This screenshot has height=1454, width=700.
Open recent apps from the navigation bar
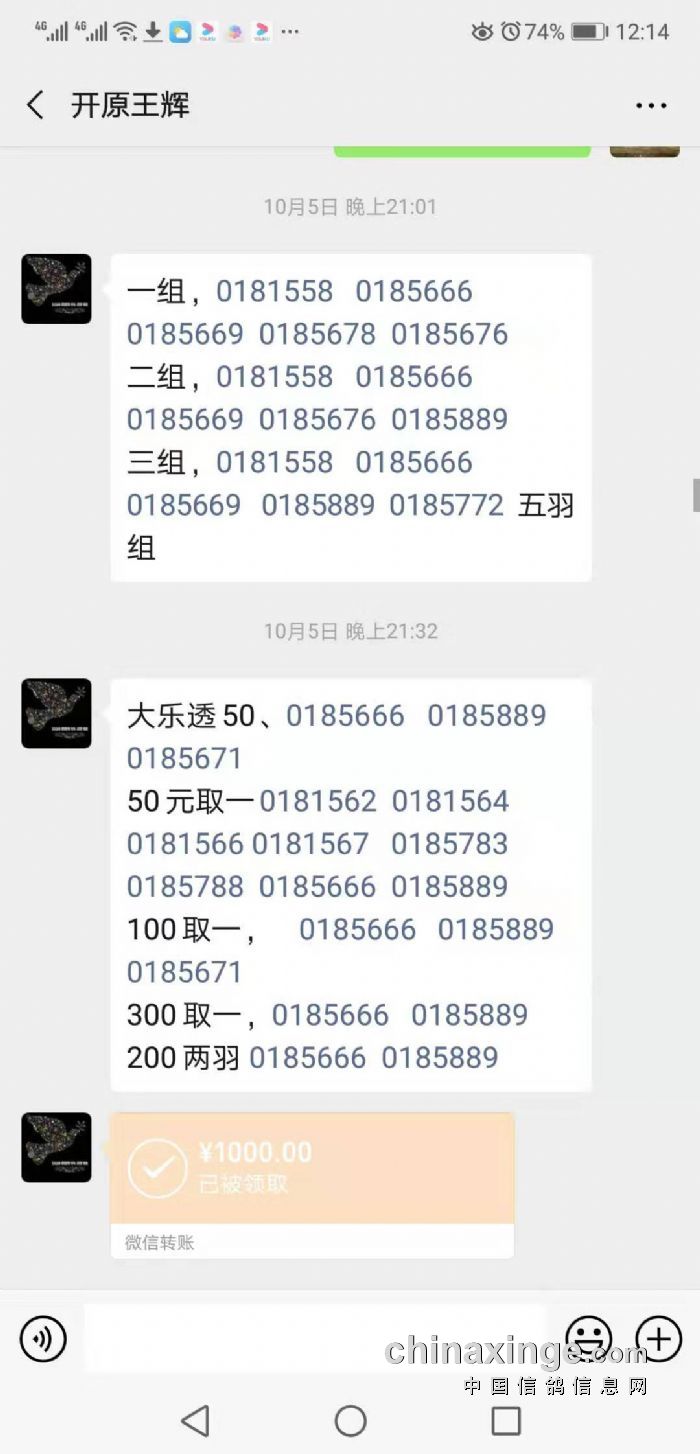point(506,1420)
